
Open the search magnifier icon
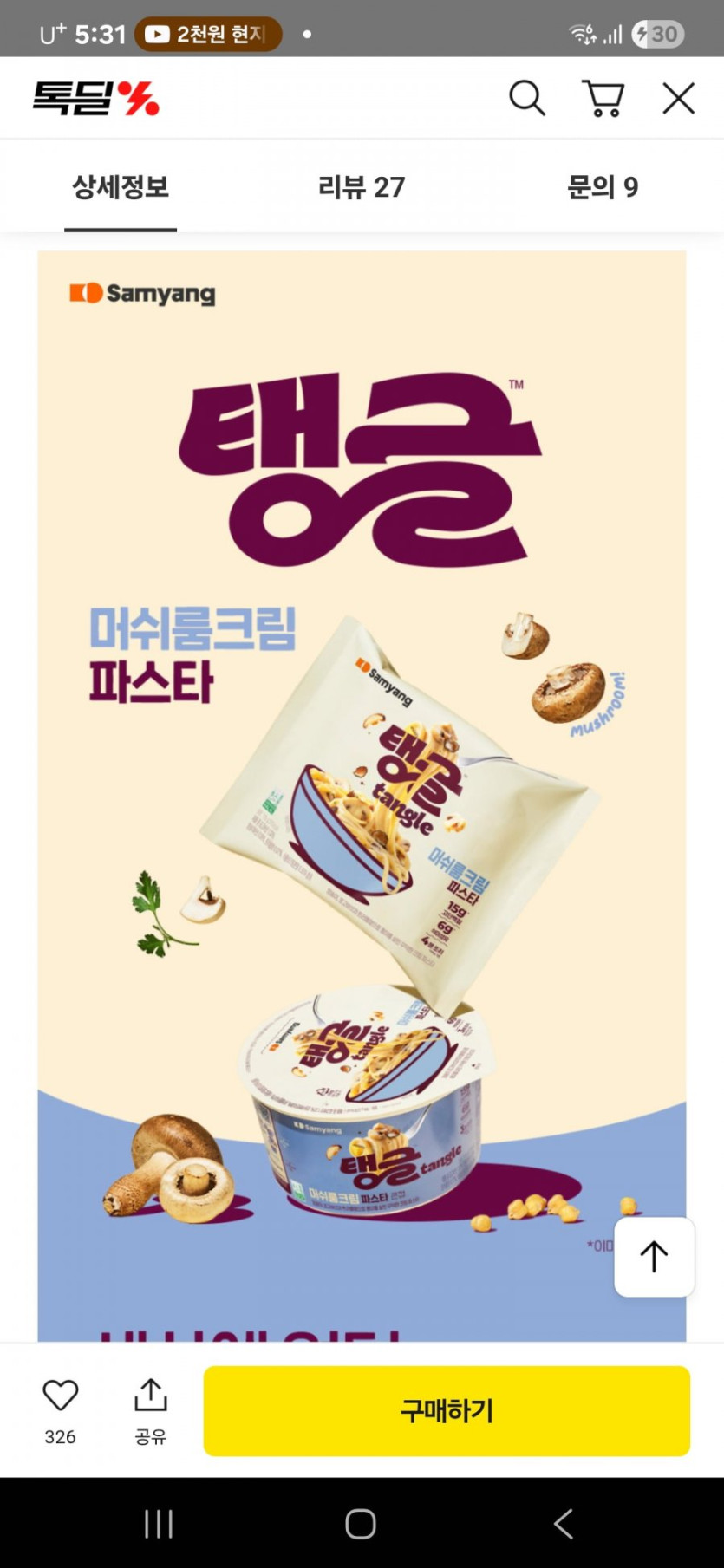click(526, 98)
